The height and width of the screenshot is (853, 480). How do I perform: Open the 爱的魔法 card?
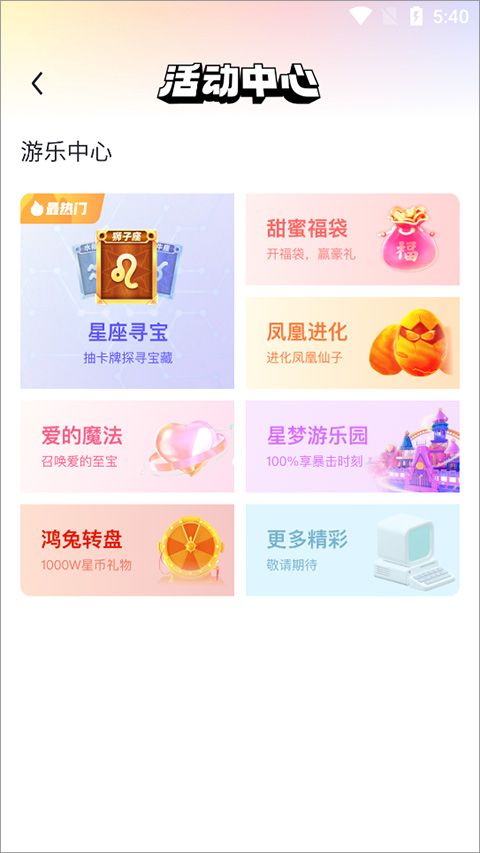pos(127,447)
